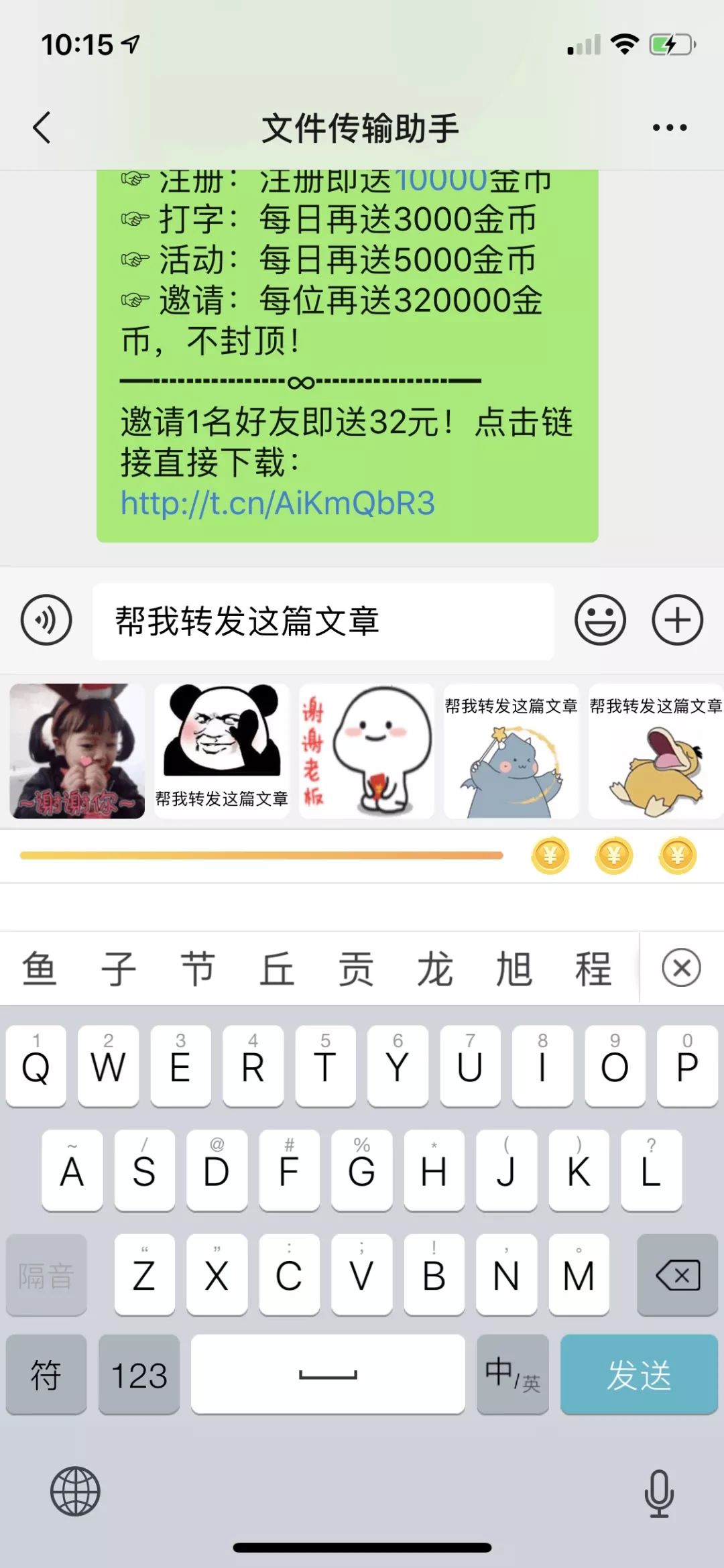Viewport: 724px width, 1568px height.
Task: Open the three-dot chat options menu
Action: click(669, 127)
